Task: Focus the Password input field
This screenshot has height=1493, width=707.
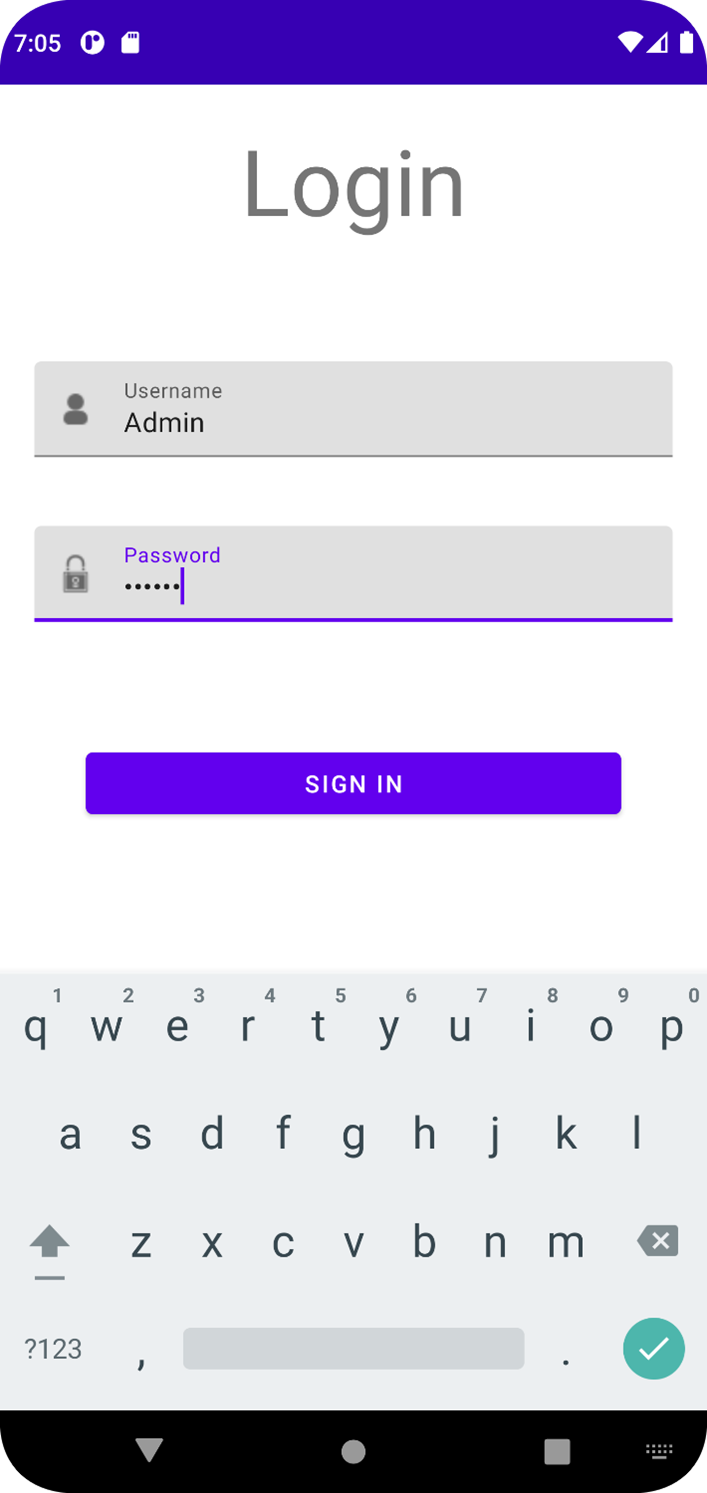Action: [353, 574]
